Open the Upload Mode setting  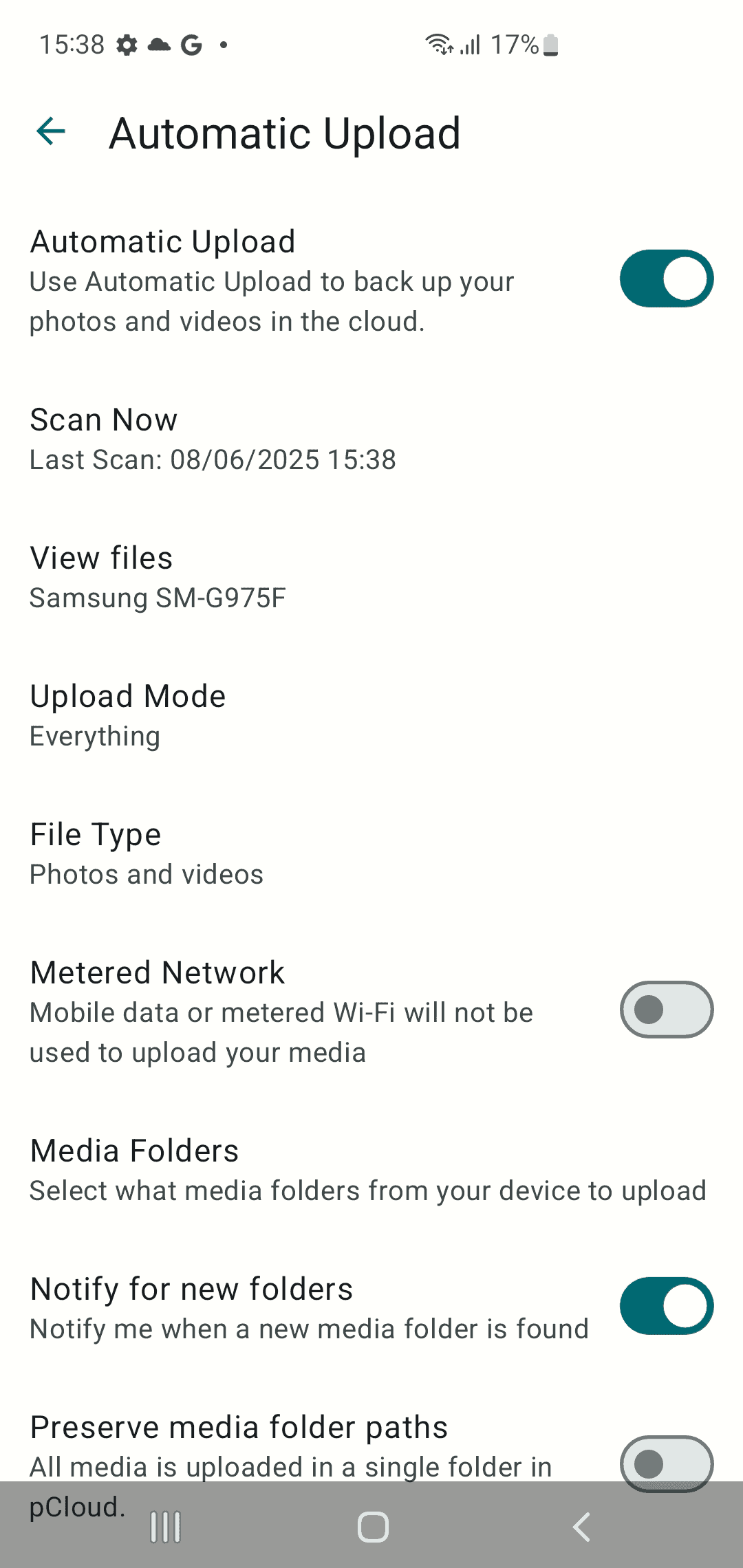coord(371,716)
